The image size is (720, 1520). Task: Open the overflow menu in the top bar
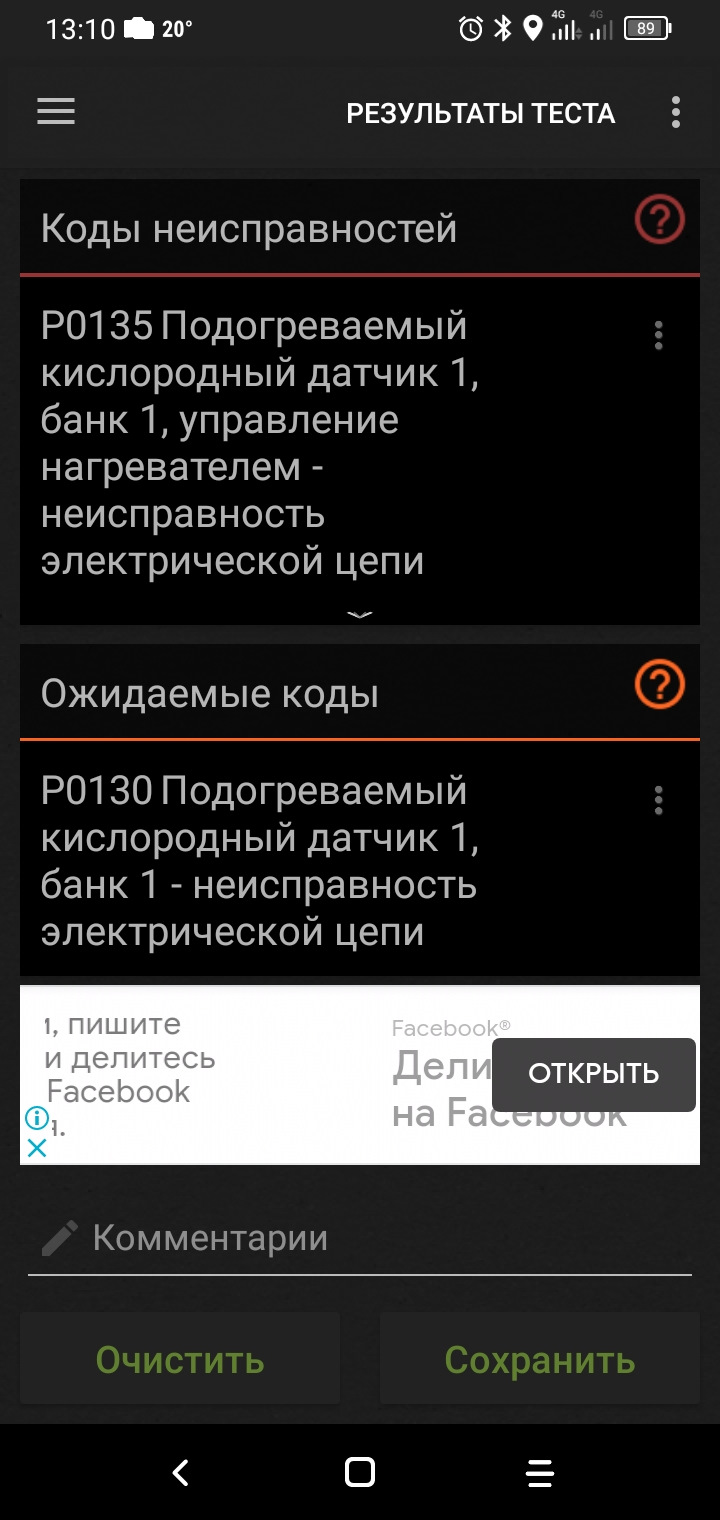coord(676,112)
